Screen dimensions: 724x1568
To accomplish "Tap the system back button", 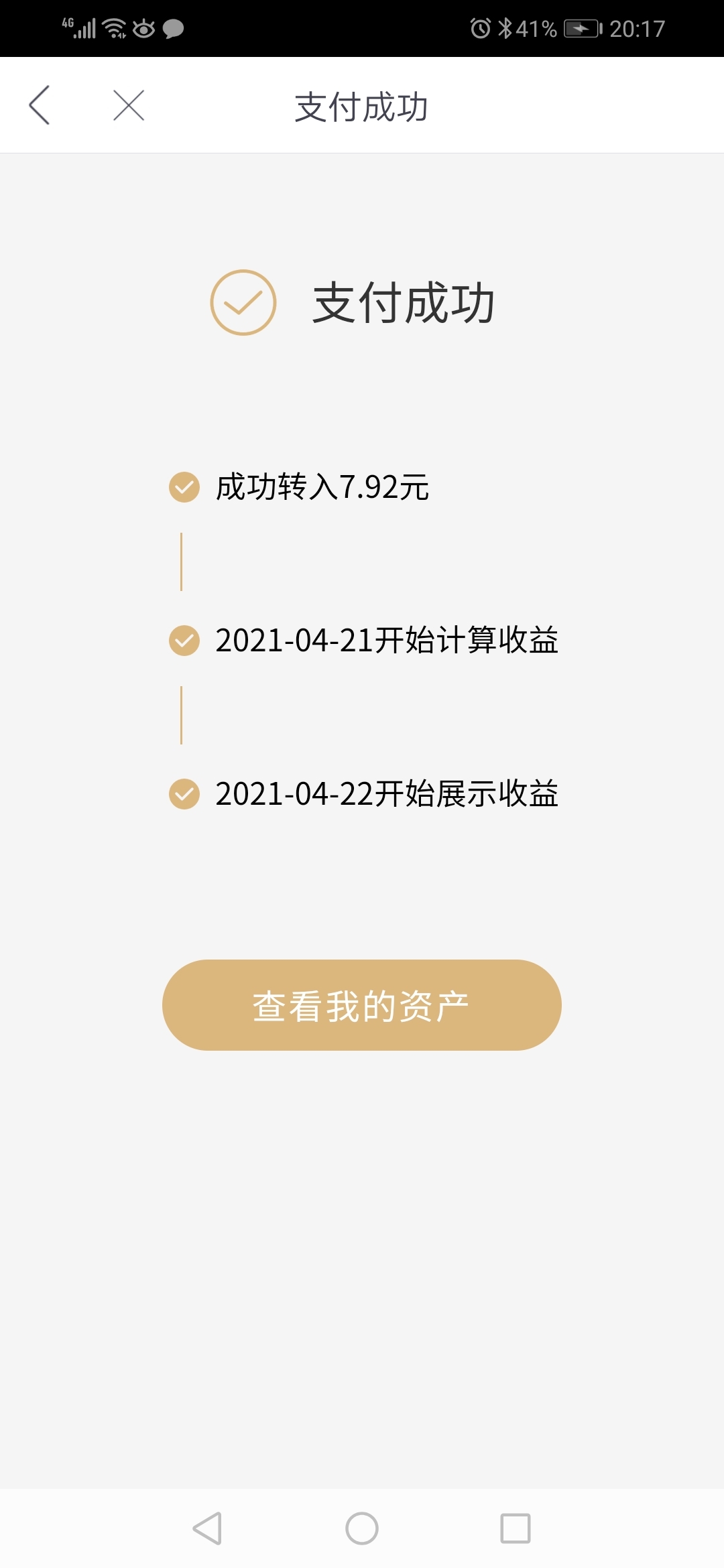I will (208, 1528).
